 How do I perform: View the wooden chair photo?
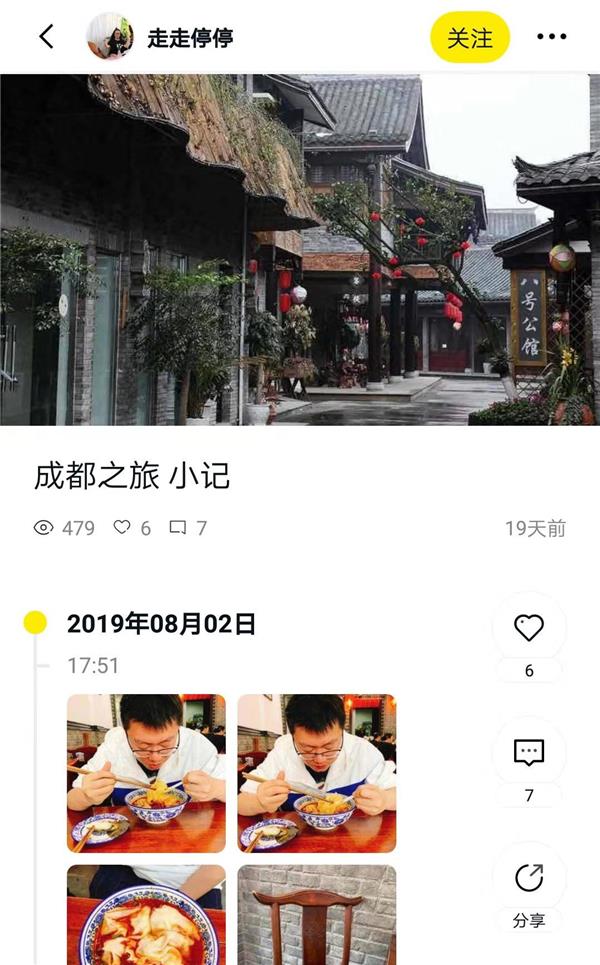(x=316, y=915)
